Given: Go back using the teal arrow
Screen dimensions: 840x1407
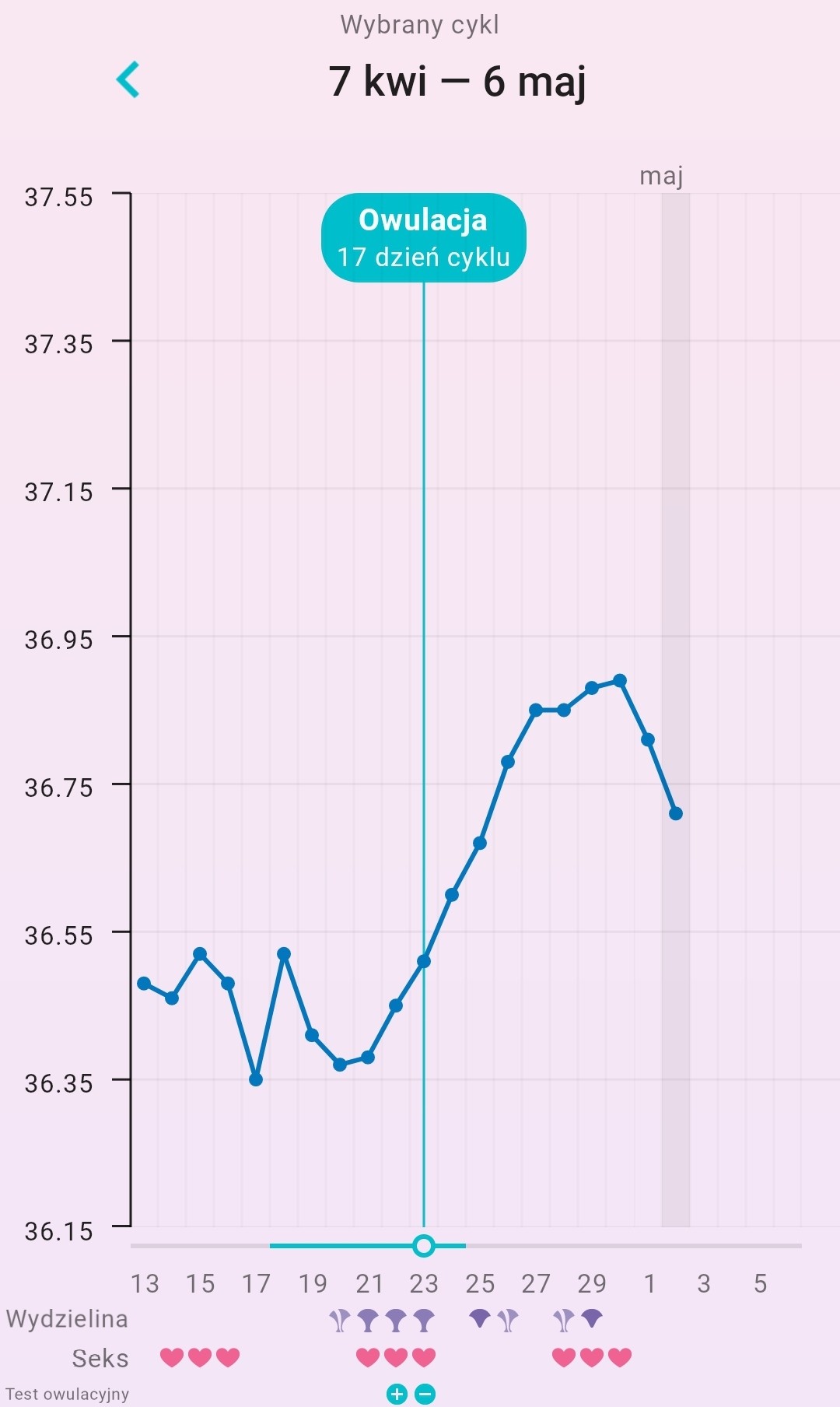Looking at the screenshot, I should click(x=128, y=79).
